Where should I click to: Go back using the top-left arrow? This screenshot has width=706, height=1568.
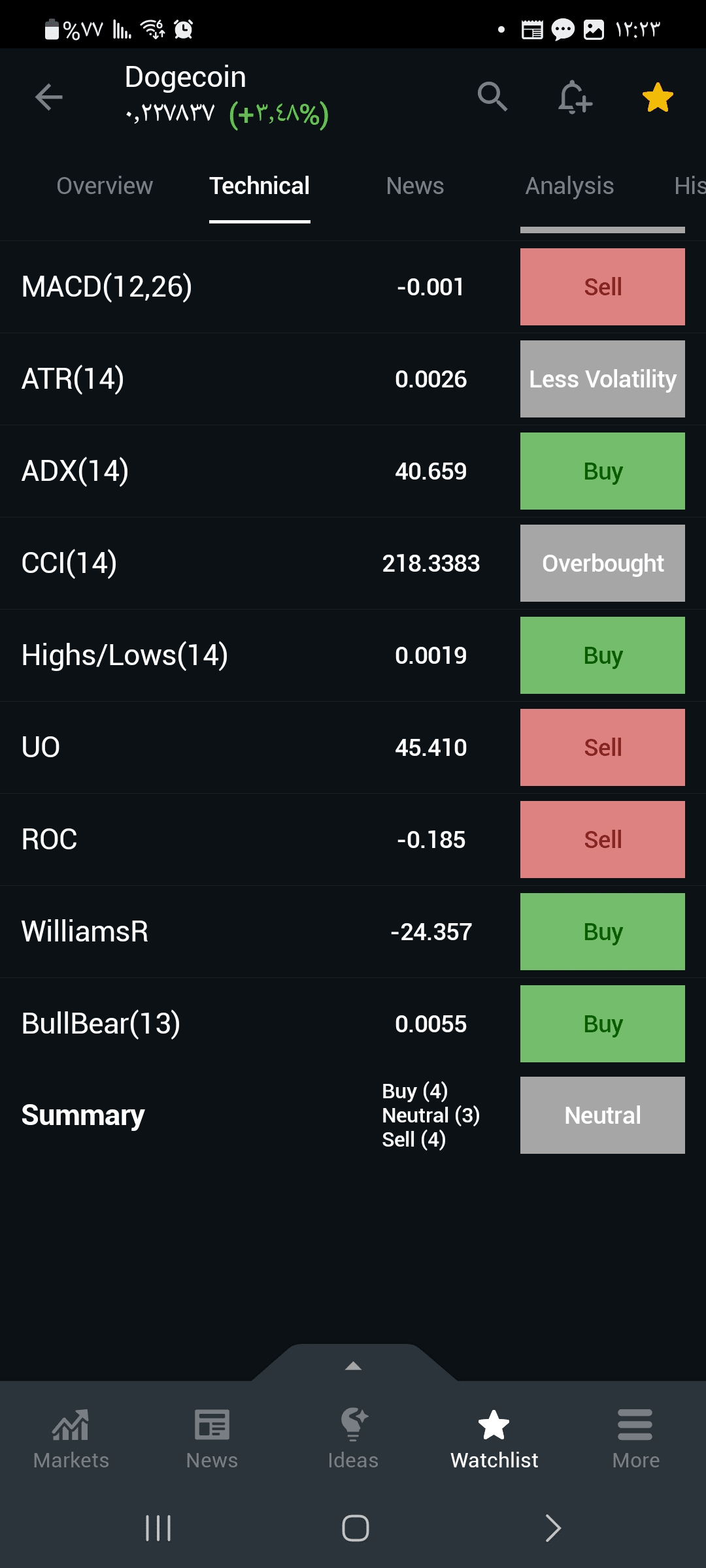pyautogui.click(x=48, y=97)
